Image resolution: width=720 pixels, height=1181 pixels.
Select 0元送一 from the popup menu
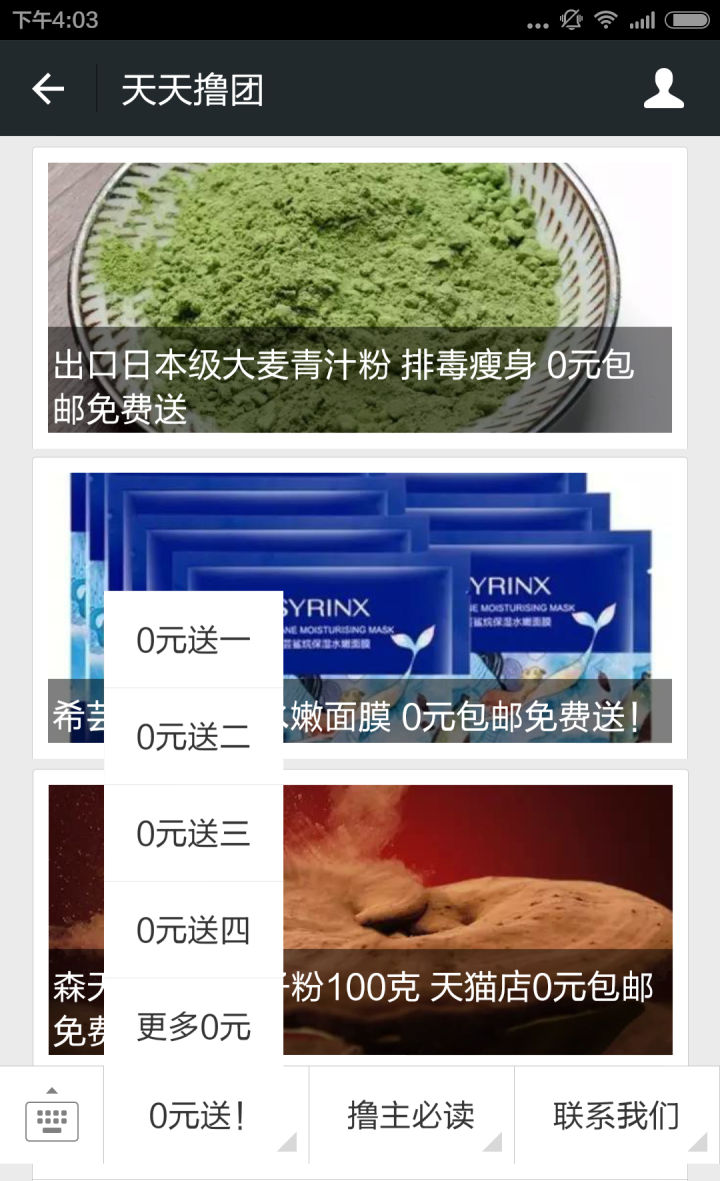point(194,640)
